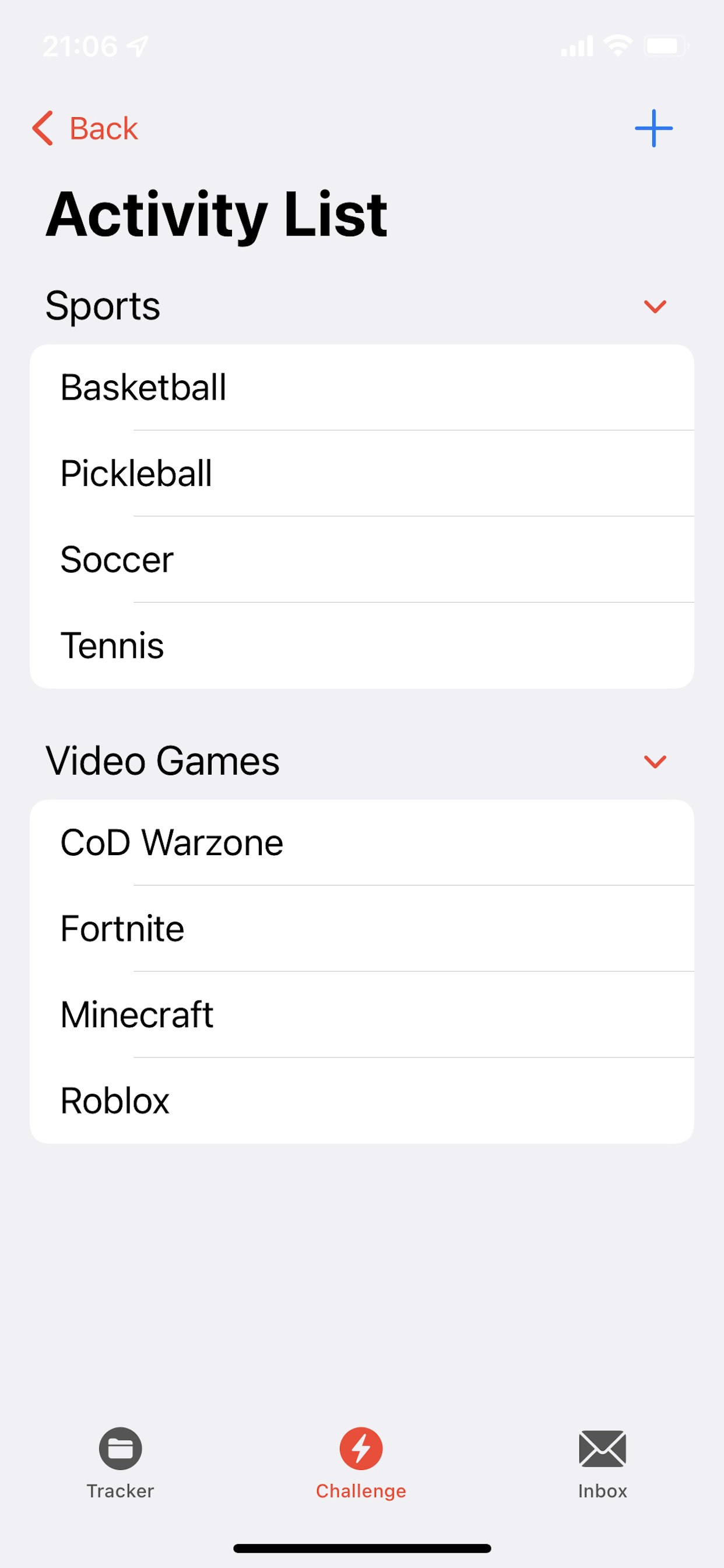
Task: Switch to the Tracker tab
Action: [121, 1467]
